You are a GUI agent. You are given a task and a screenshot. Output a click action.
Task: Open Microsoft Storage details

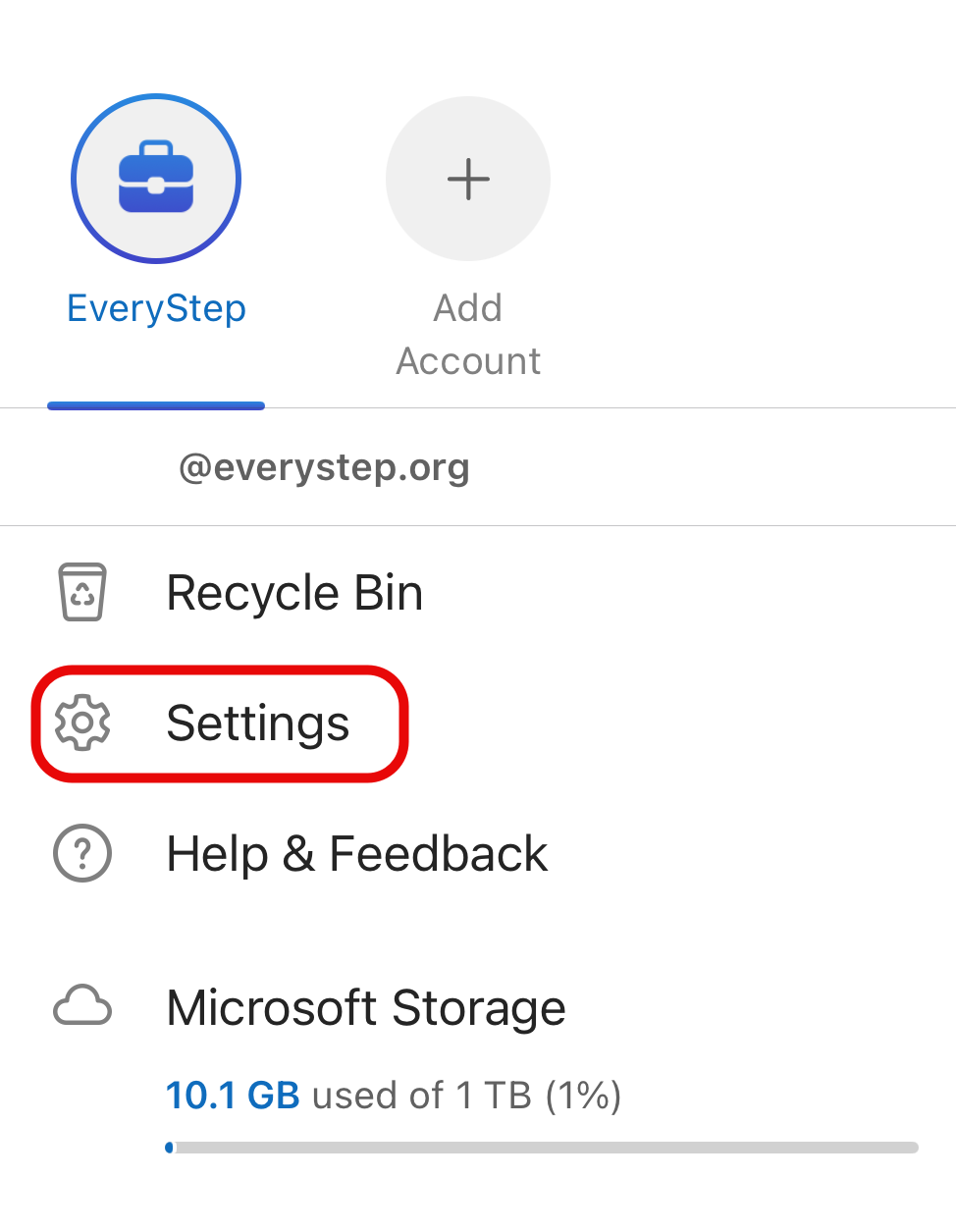pyautogui.click(x=365, y=1005)
